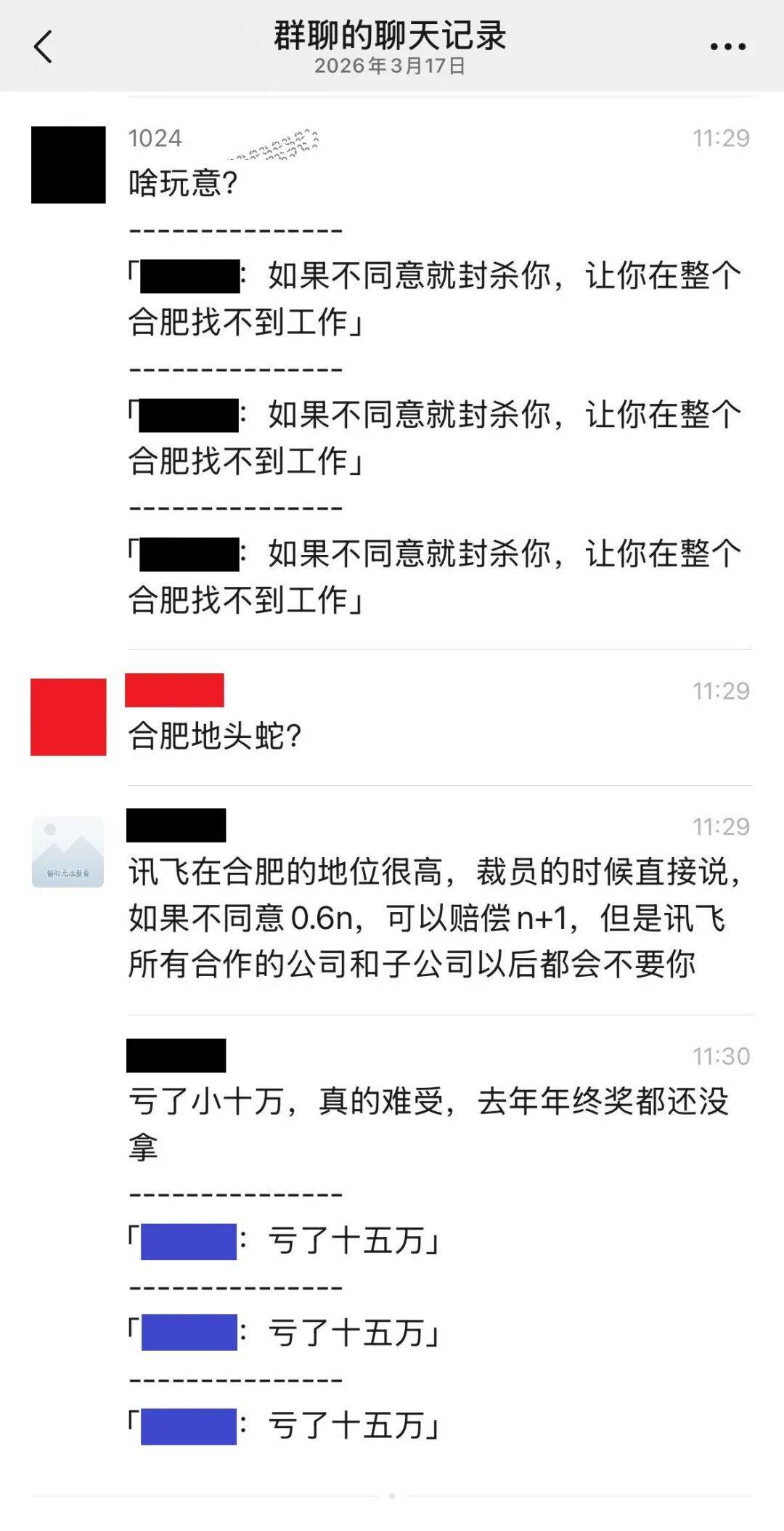
Task: Tap the placeholder avatar beside 讯飞 message
Action: 68,852
